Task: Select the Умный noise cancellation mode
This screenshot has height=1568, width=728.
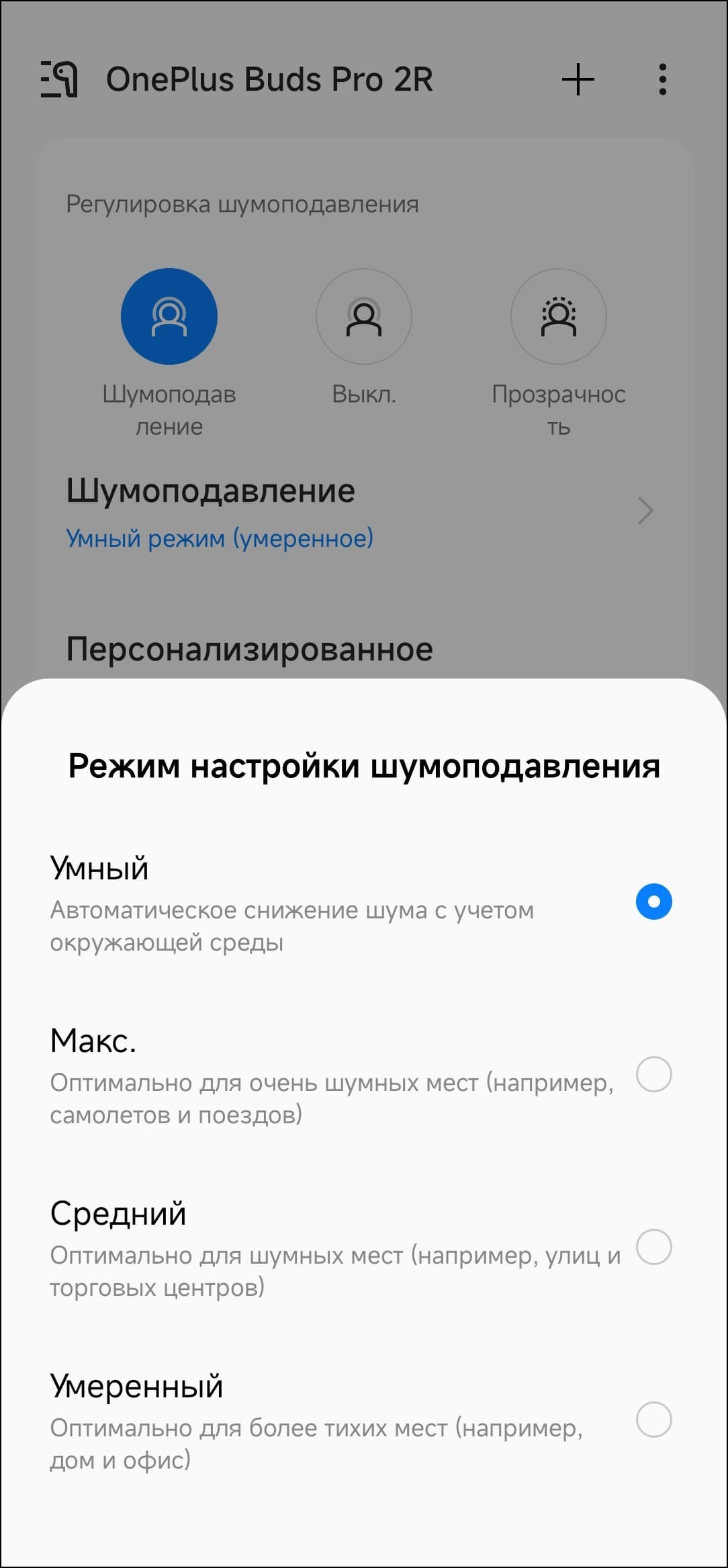Action: tap(653, 902)
